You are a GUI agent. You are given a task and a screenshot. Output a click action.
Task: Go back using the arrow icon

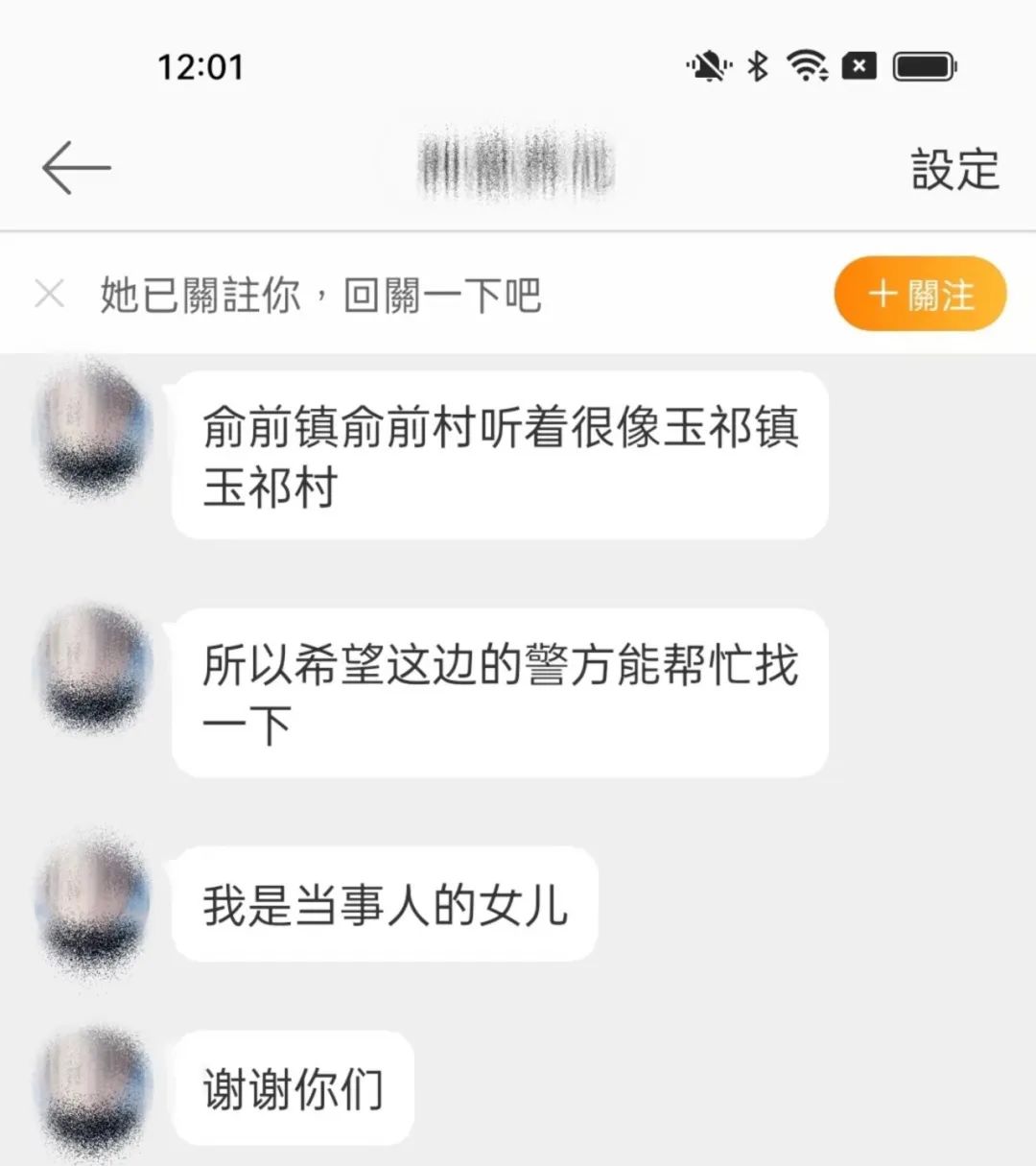click(x=77, y=168)
